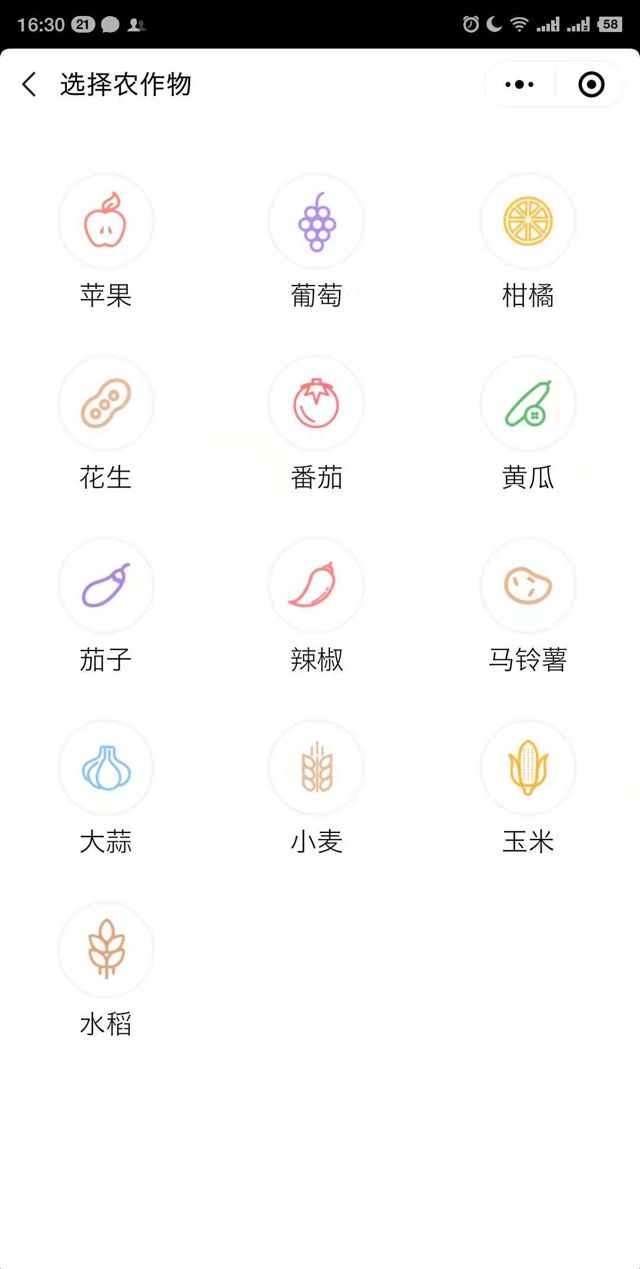Pick the 辣椒 crop option

[317, 586]
